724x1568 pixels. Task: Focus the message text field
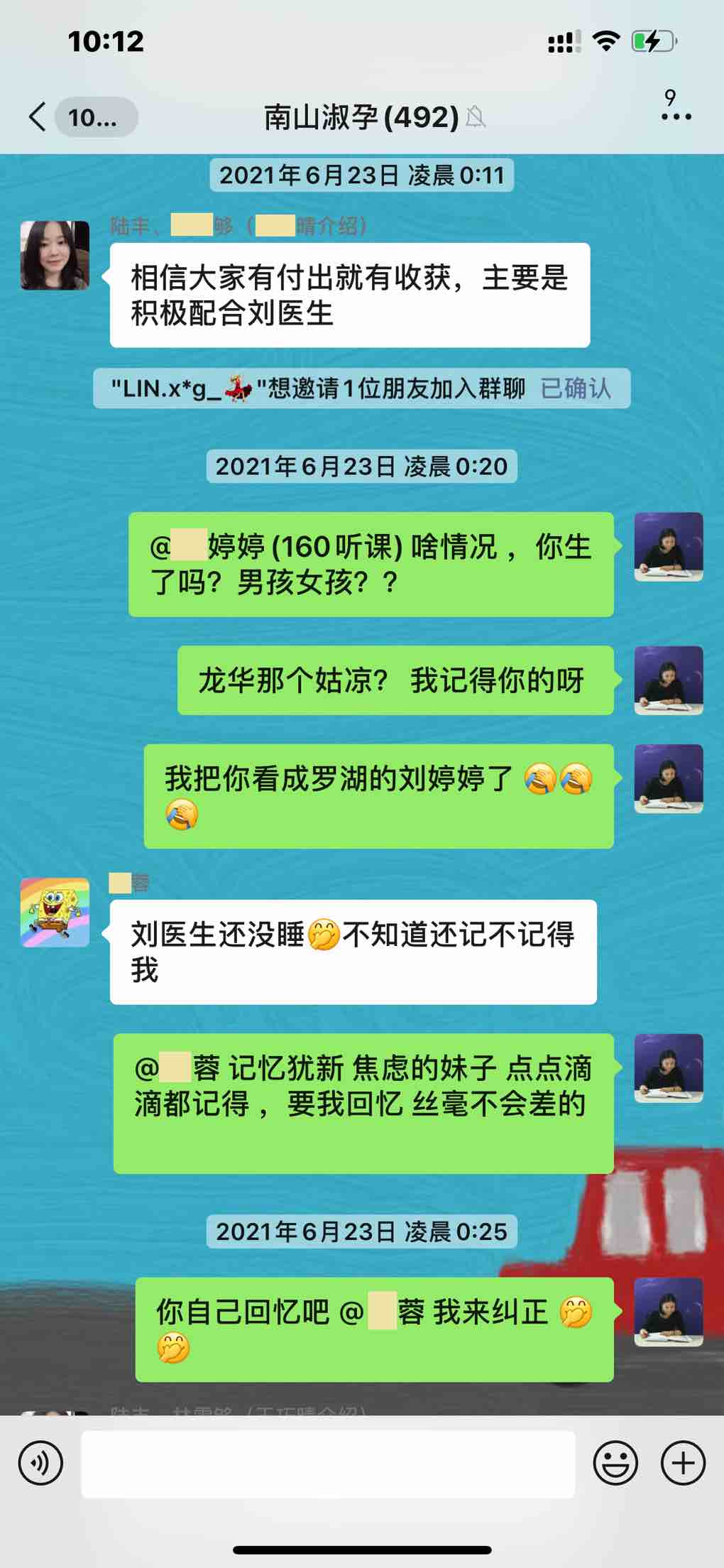[x=328, y=1464]
